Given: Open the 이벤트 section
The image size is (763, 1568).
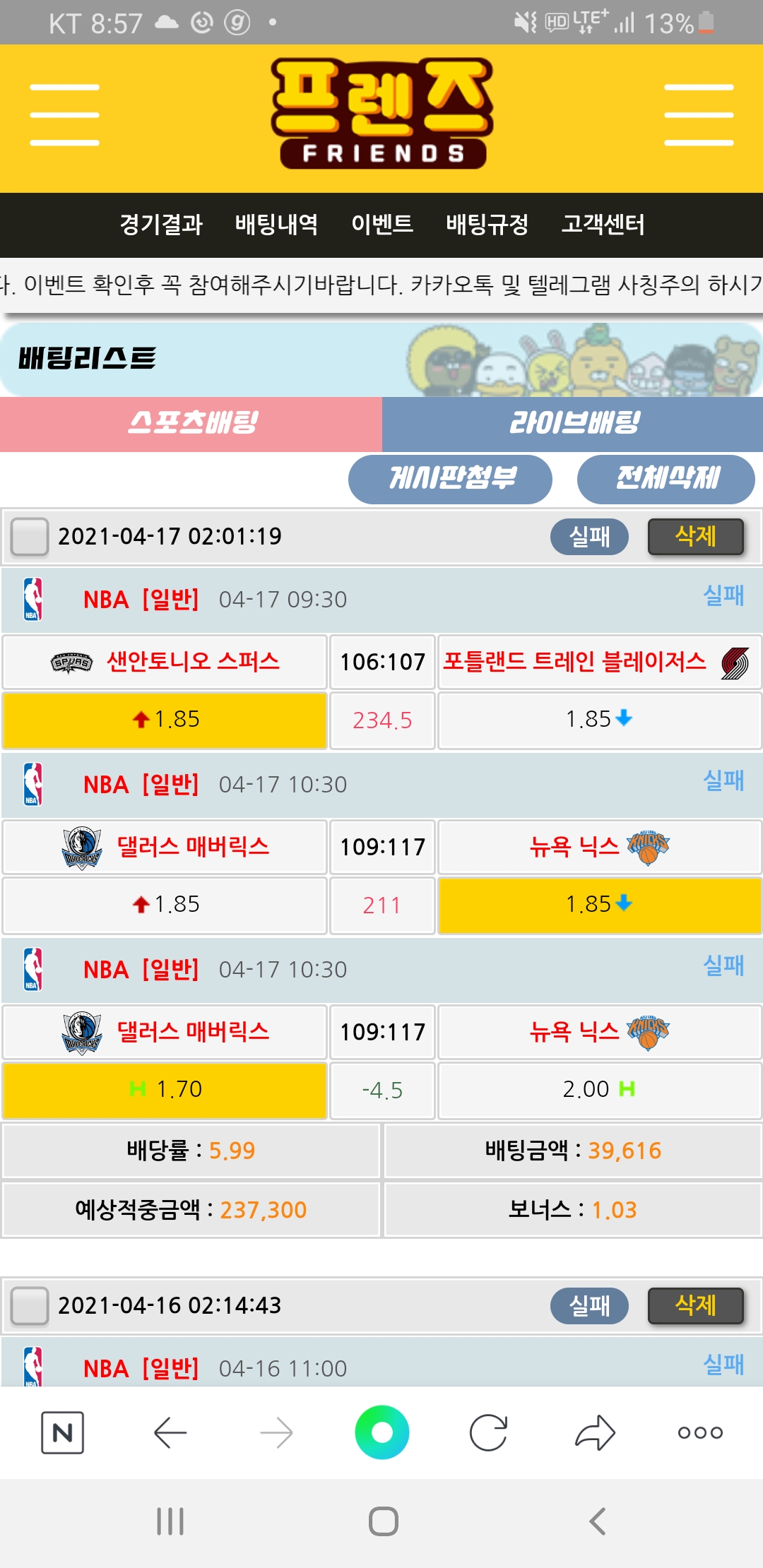Looking at the screenshot, I should (x=382, y=225).
